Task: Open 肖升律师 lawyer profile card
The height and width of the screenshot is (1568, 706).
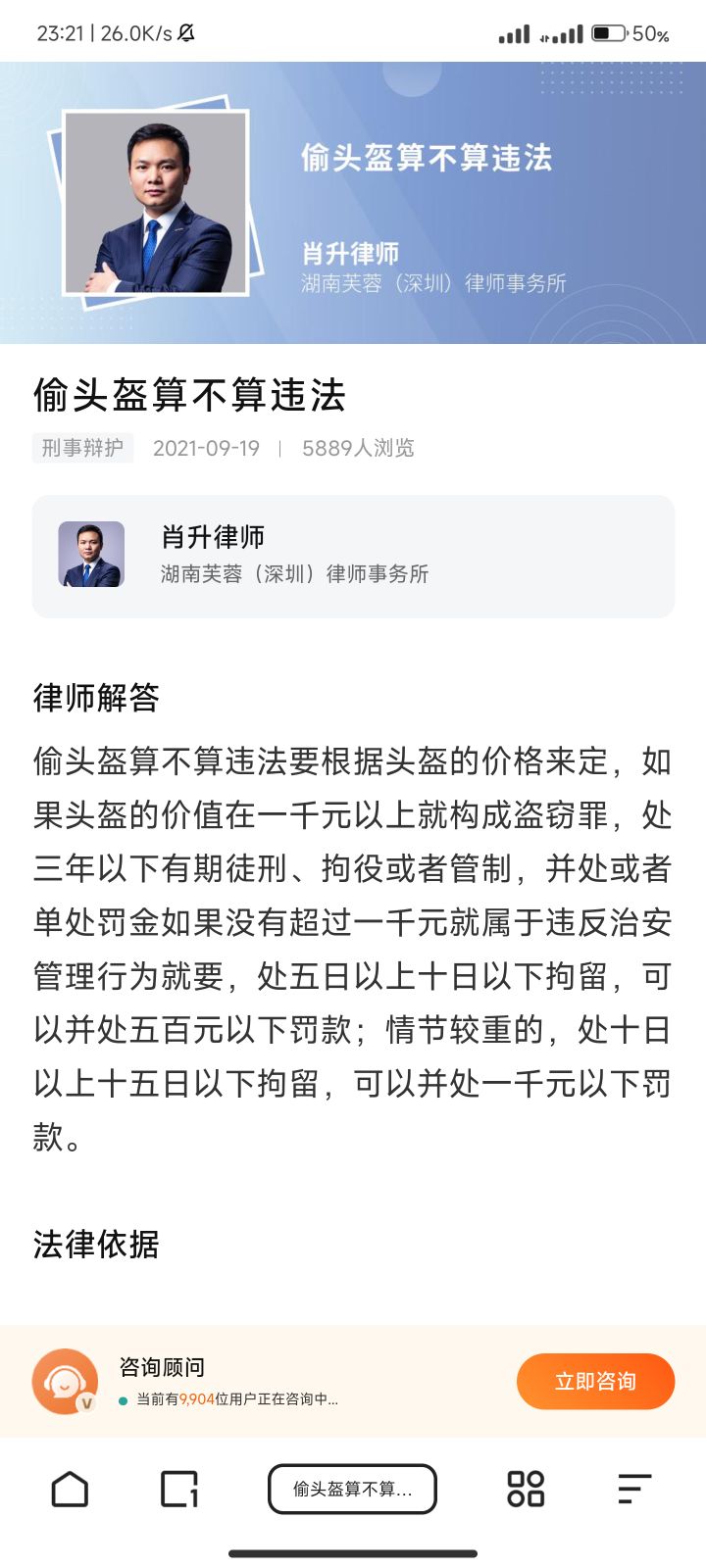Action: pos(353,556)
